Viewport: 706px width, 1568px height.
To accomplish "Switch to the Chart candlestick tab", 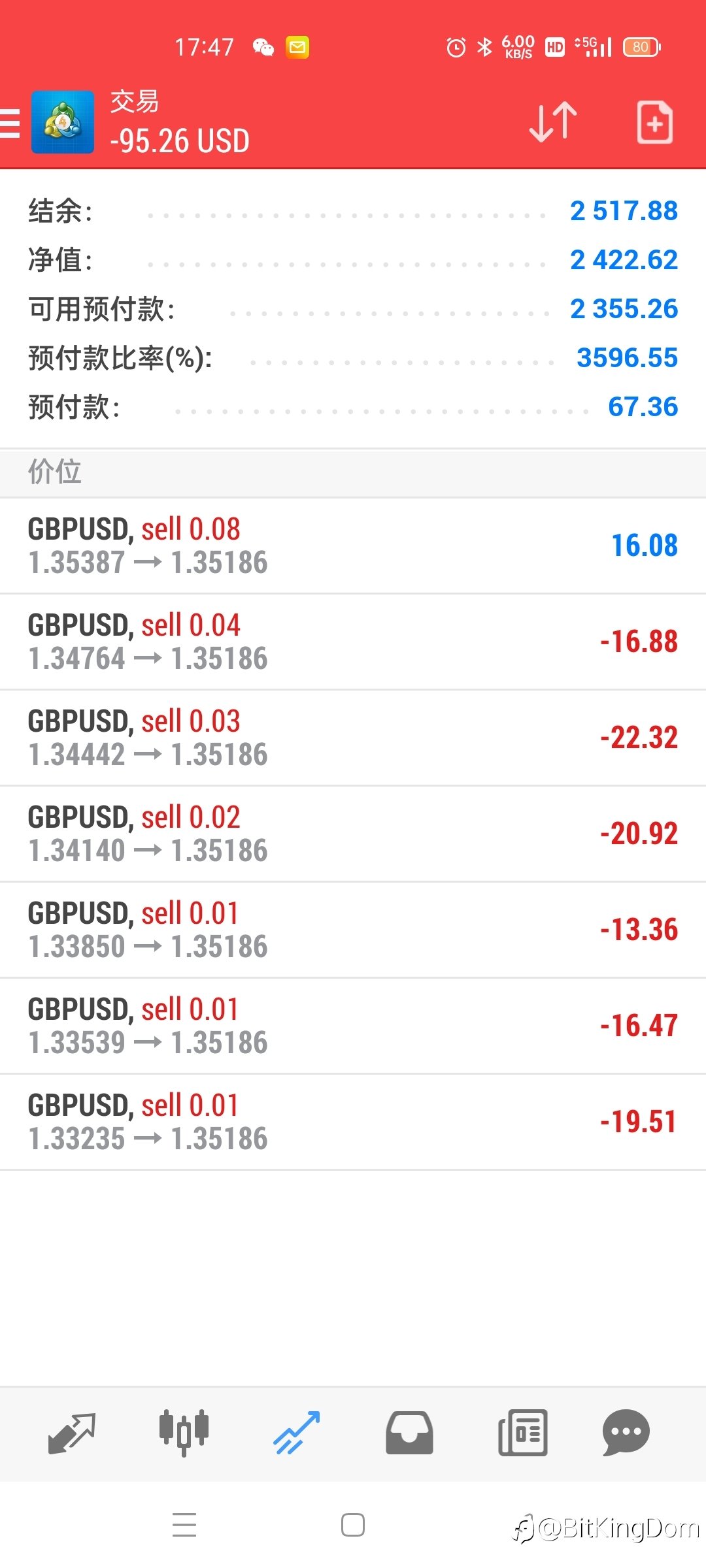I will 184,1433.
